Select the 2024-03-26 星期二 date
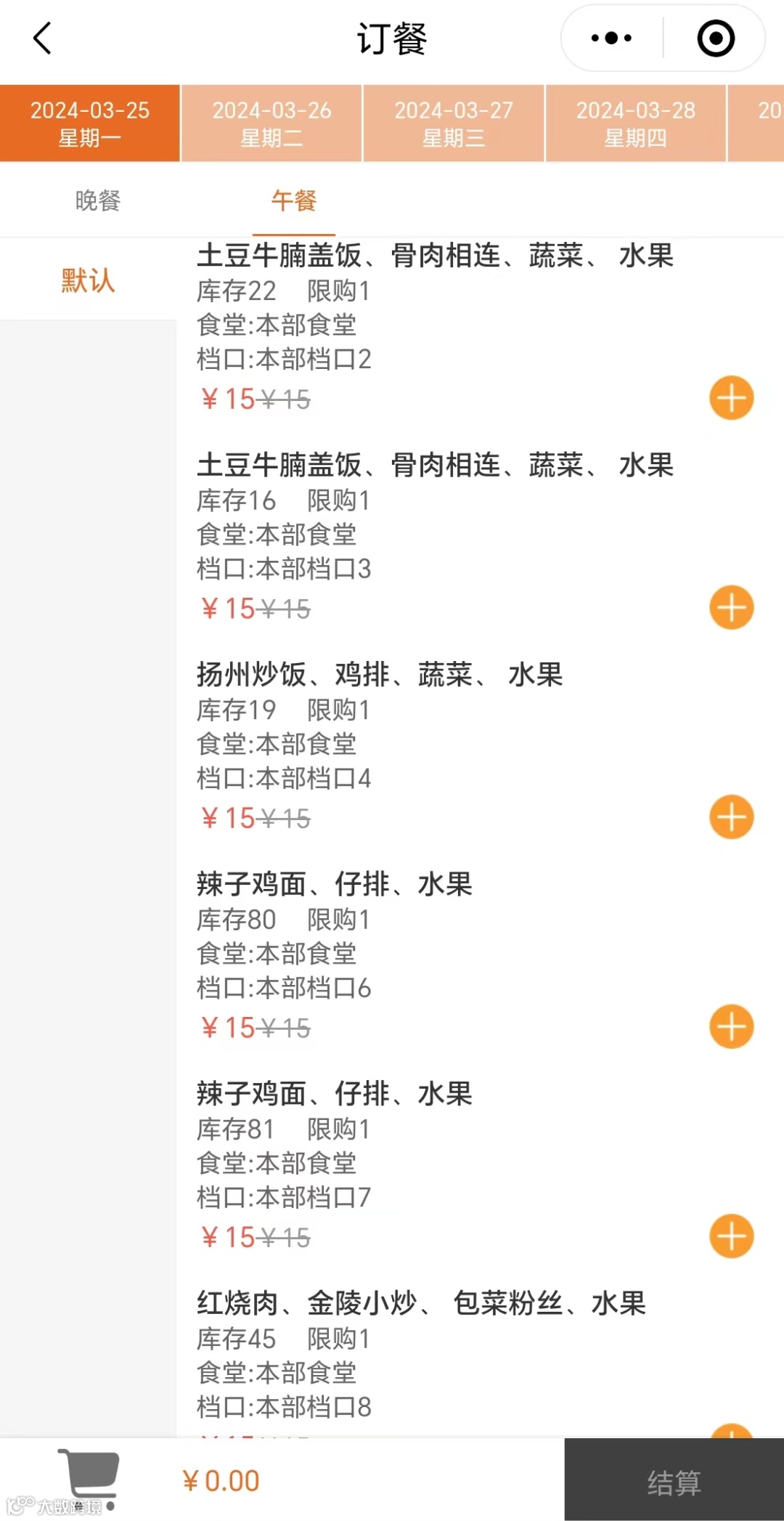This screenshot has width=784, height=1521. point(271,123)
